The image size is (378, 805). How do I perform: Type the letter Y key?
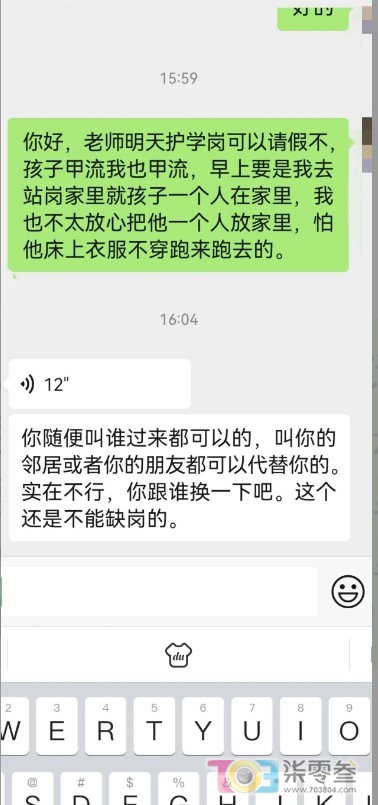tap(203, 726)
